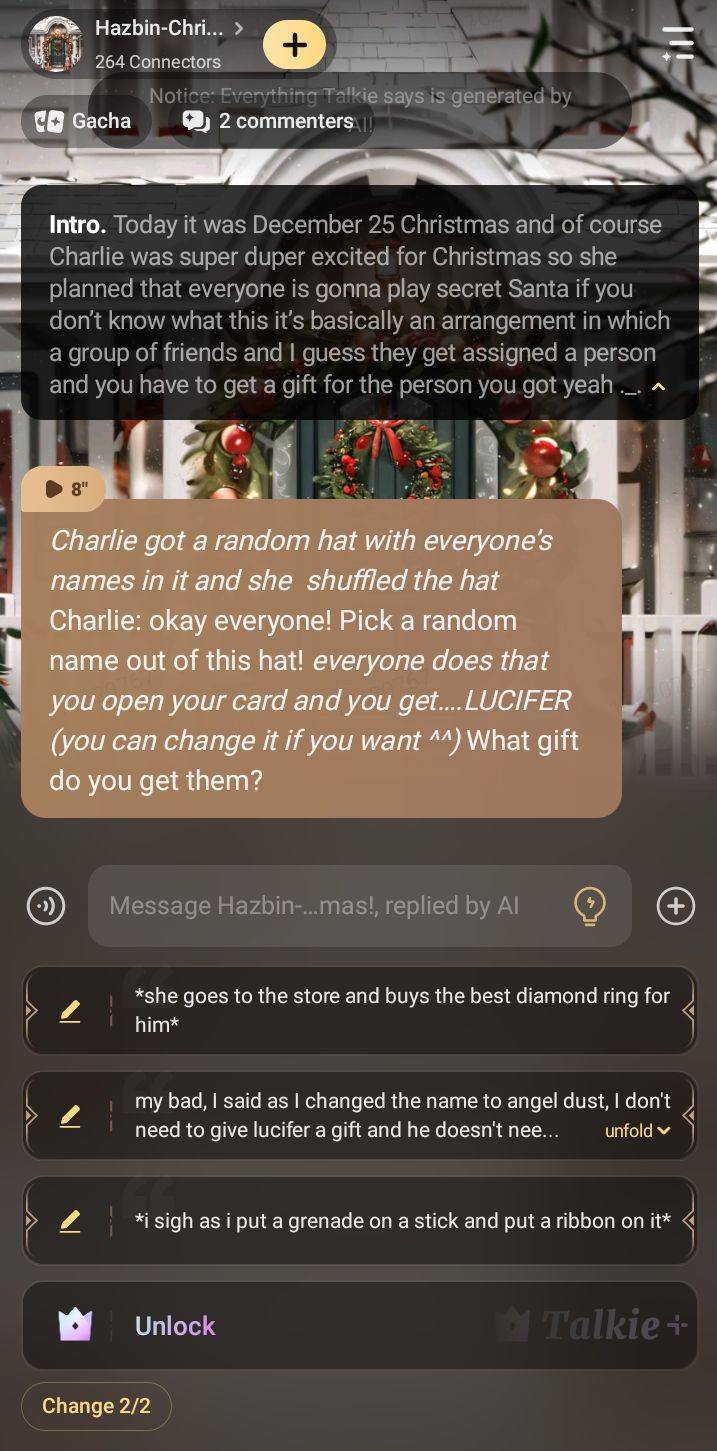Choose the grenade on a stick reply
This screenshot has width=717, height=1451.
point(400,1221)
